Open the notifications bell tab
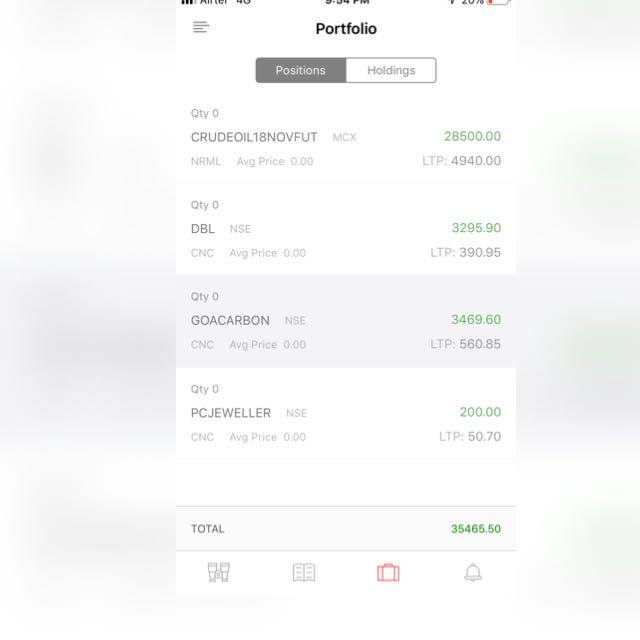The image size is (640, 640). (473, 572)
